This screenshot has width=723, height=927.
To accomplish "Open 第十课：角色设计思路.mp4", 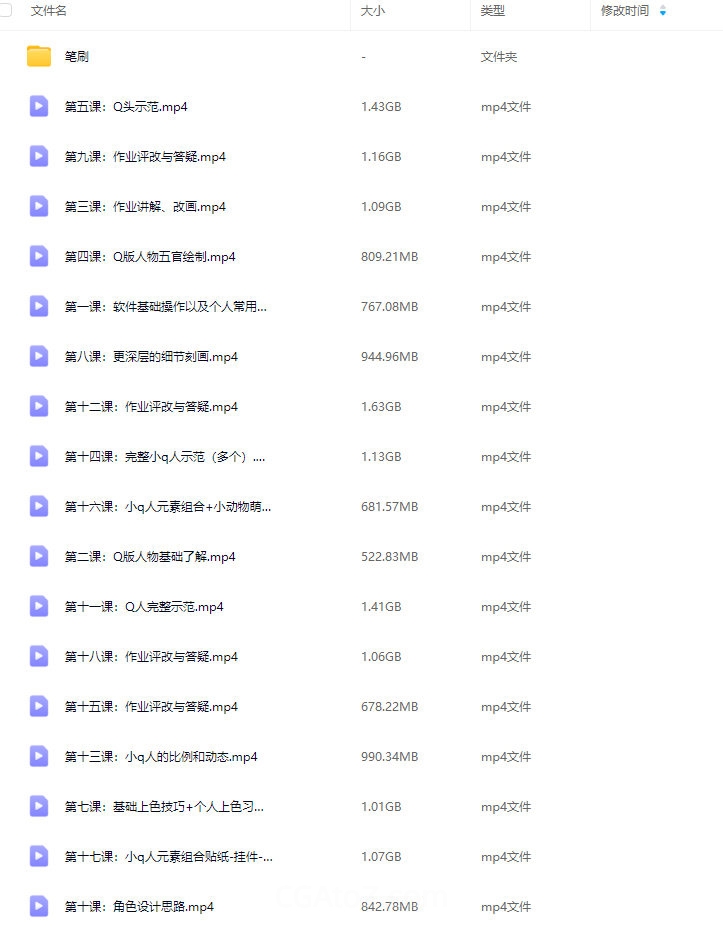I will point(139,907).
